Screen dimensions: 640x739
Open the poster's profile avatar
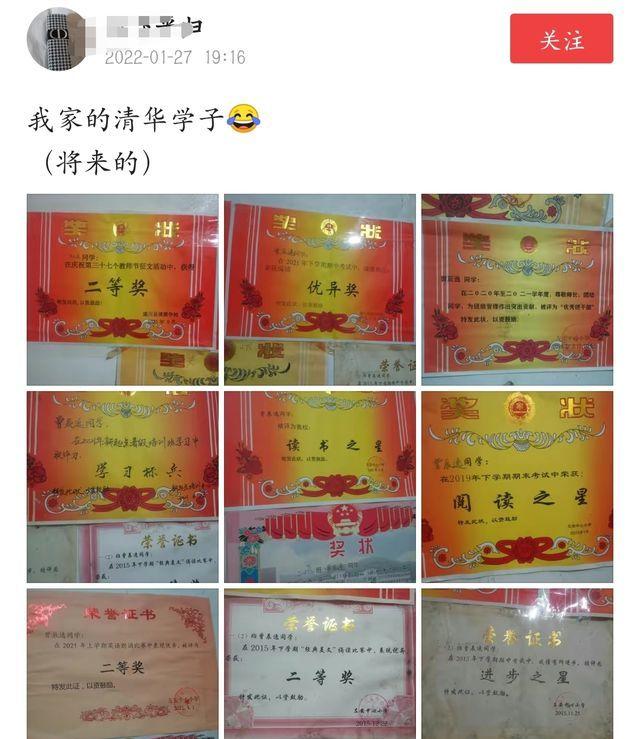click(56, 39)
